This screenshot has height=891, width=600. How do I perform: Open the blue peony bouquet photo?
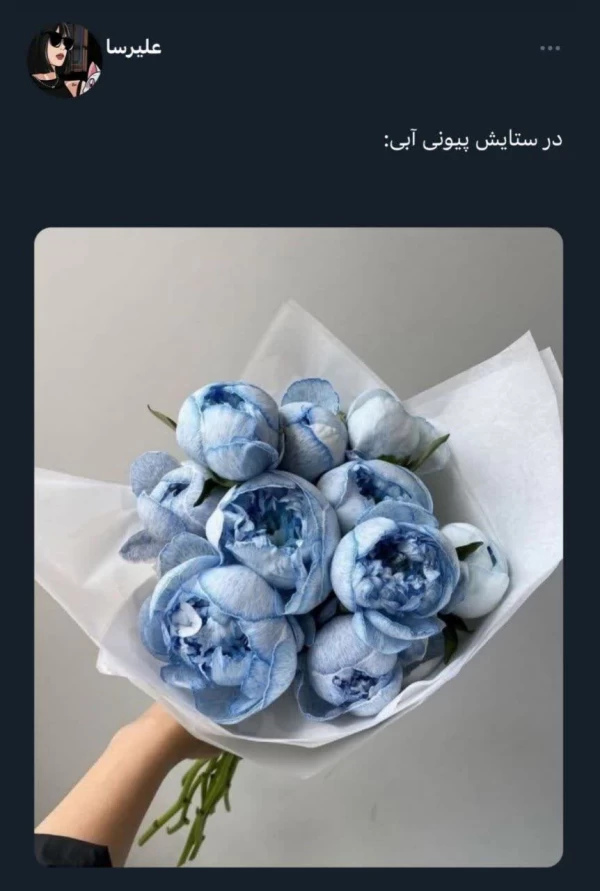coord(298,547)
